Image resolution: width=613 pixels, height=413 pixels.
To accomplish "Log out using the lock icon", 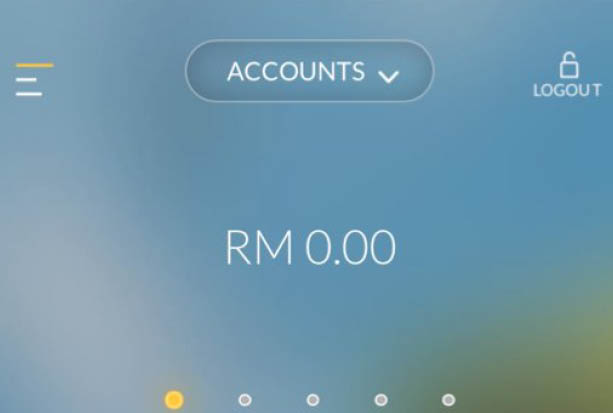I will coord(567,75).
